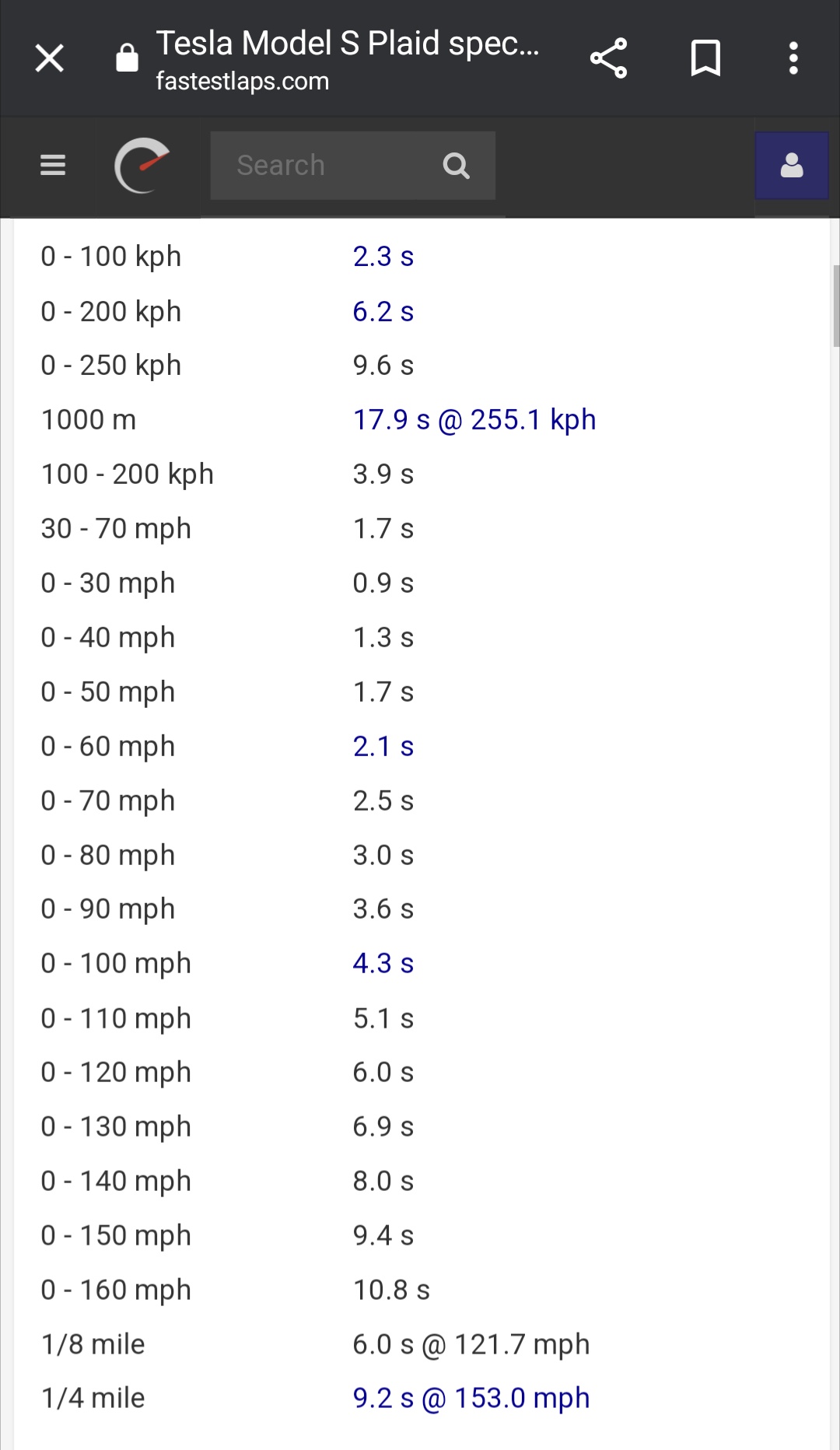View the 1000 m 17.9 s result link

pos(474,420)
